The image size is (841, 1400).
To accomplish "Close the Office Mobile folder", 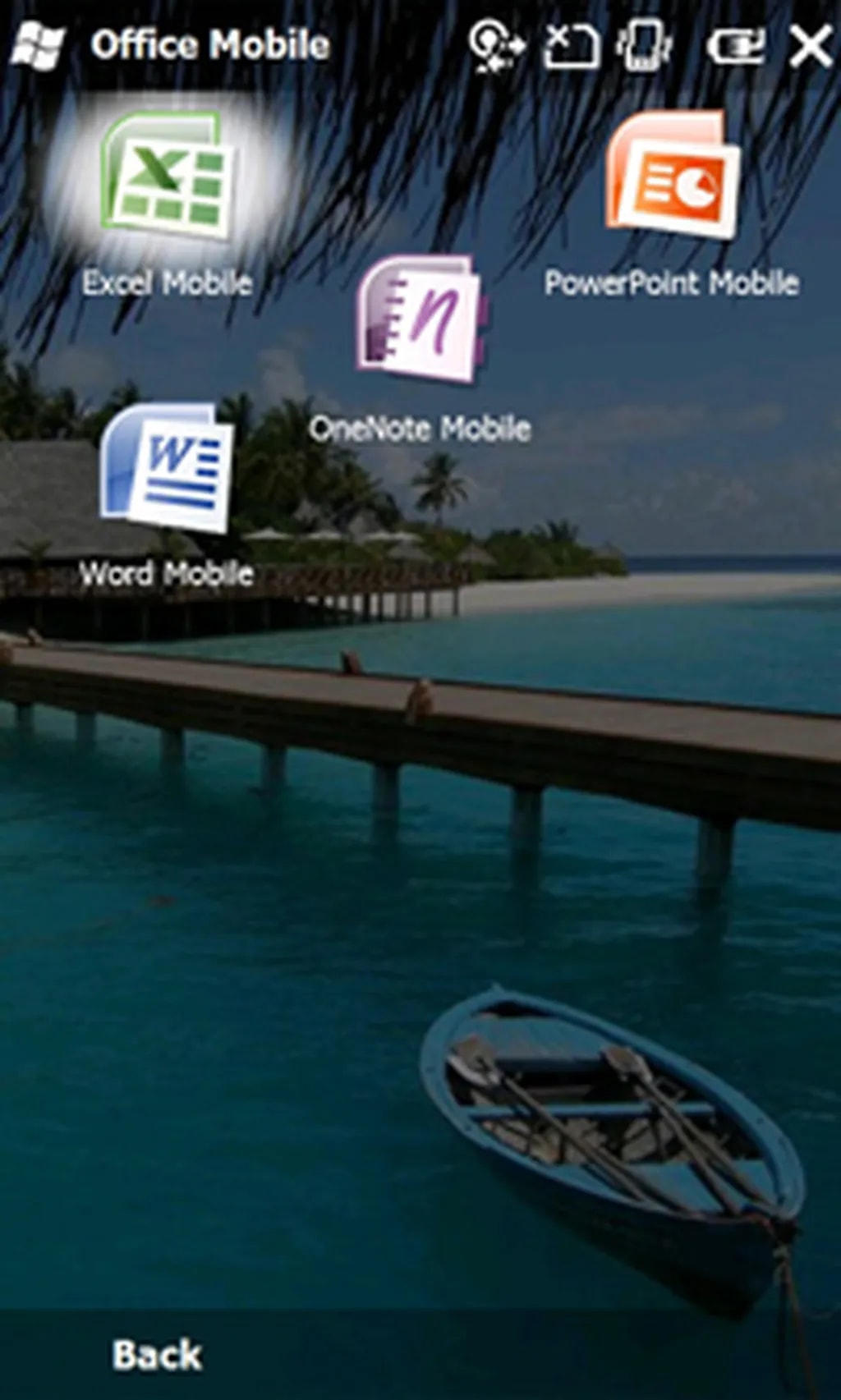I will pyautogui.click(x=810, y=46).
